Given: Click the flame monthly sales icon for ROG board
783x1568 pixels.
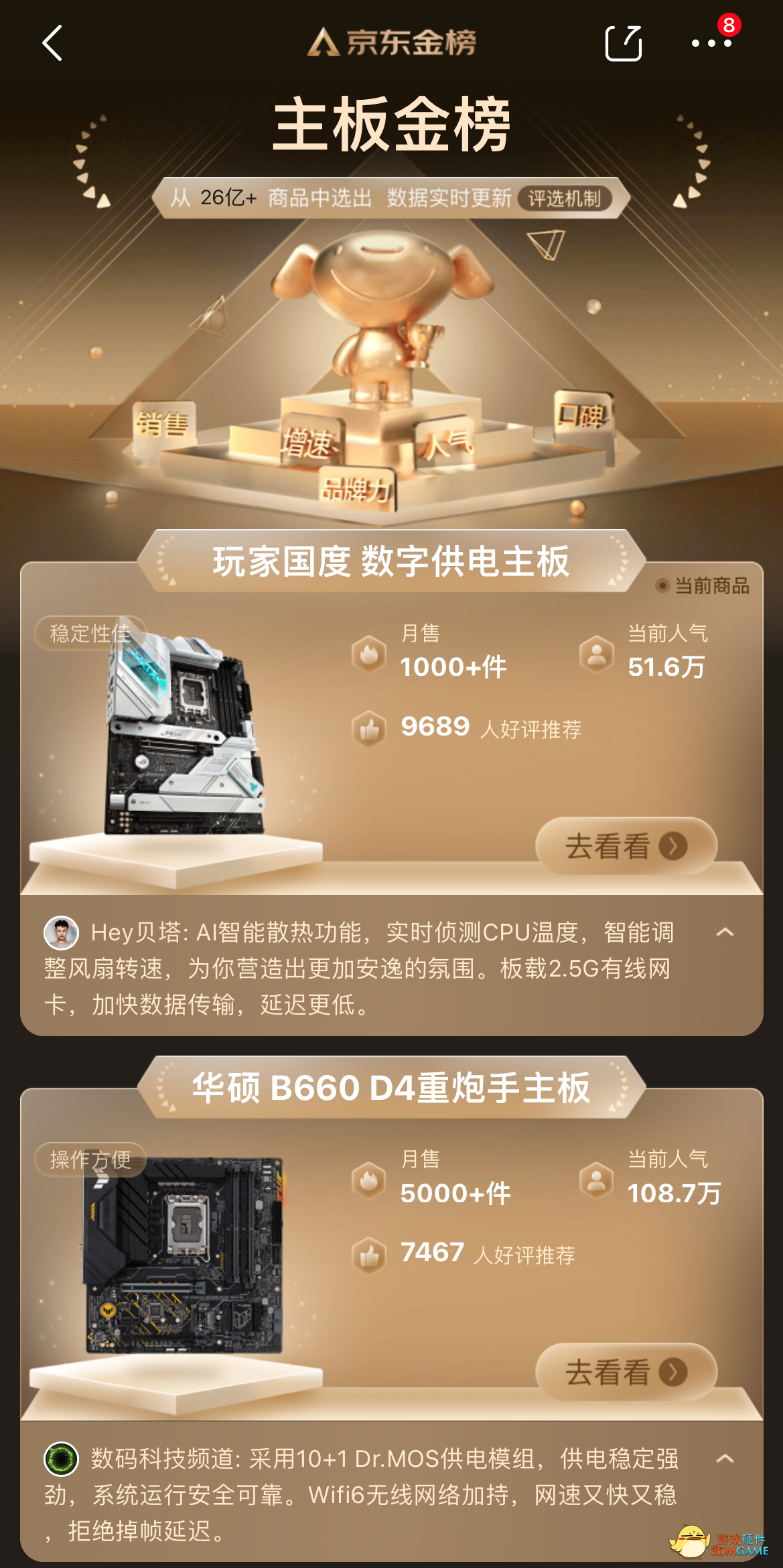Looking at the screenshot, I should (x=370, y=656).
